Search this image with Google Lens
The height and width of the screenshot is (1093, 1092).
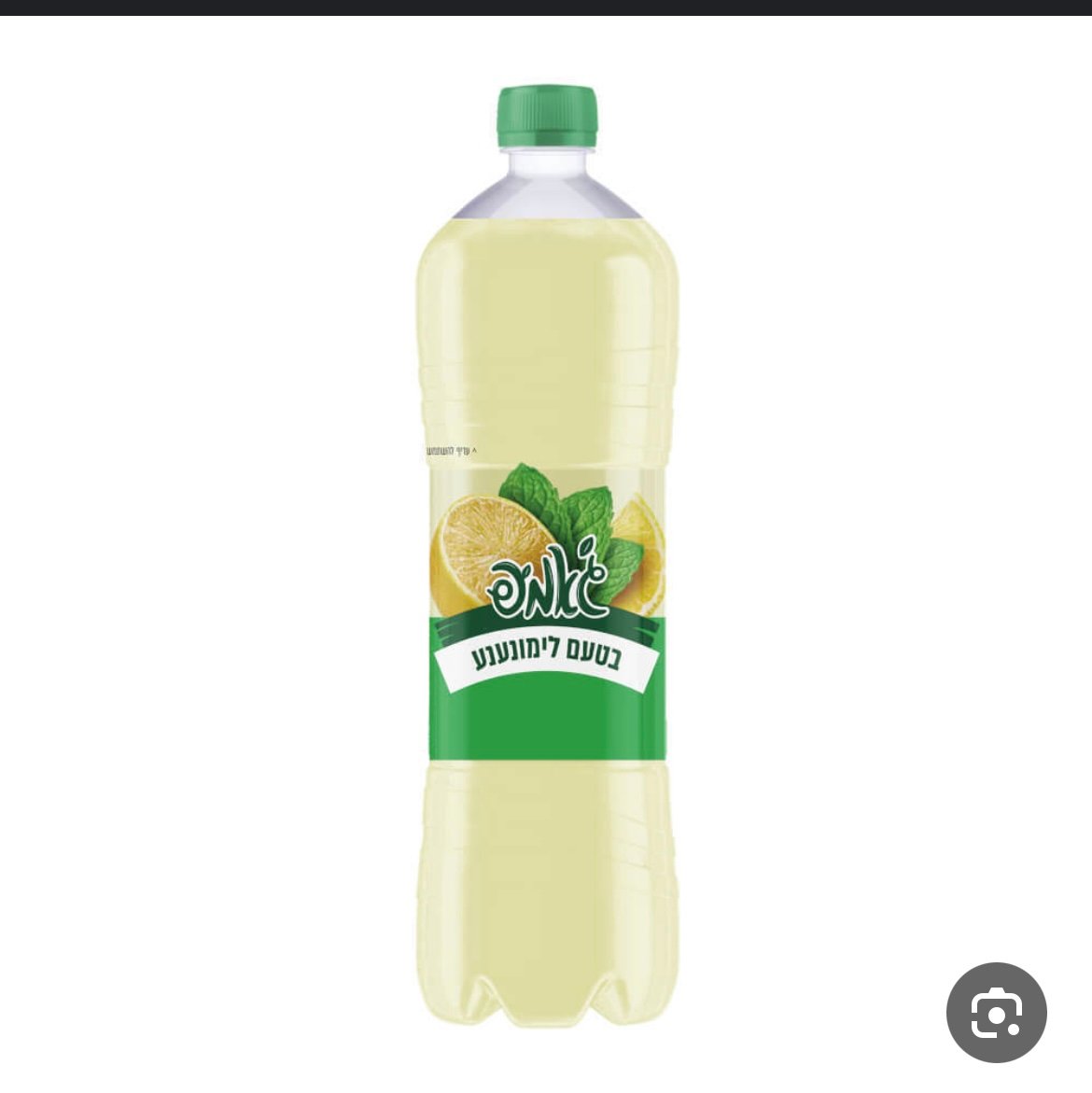point(996,1013)
